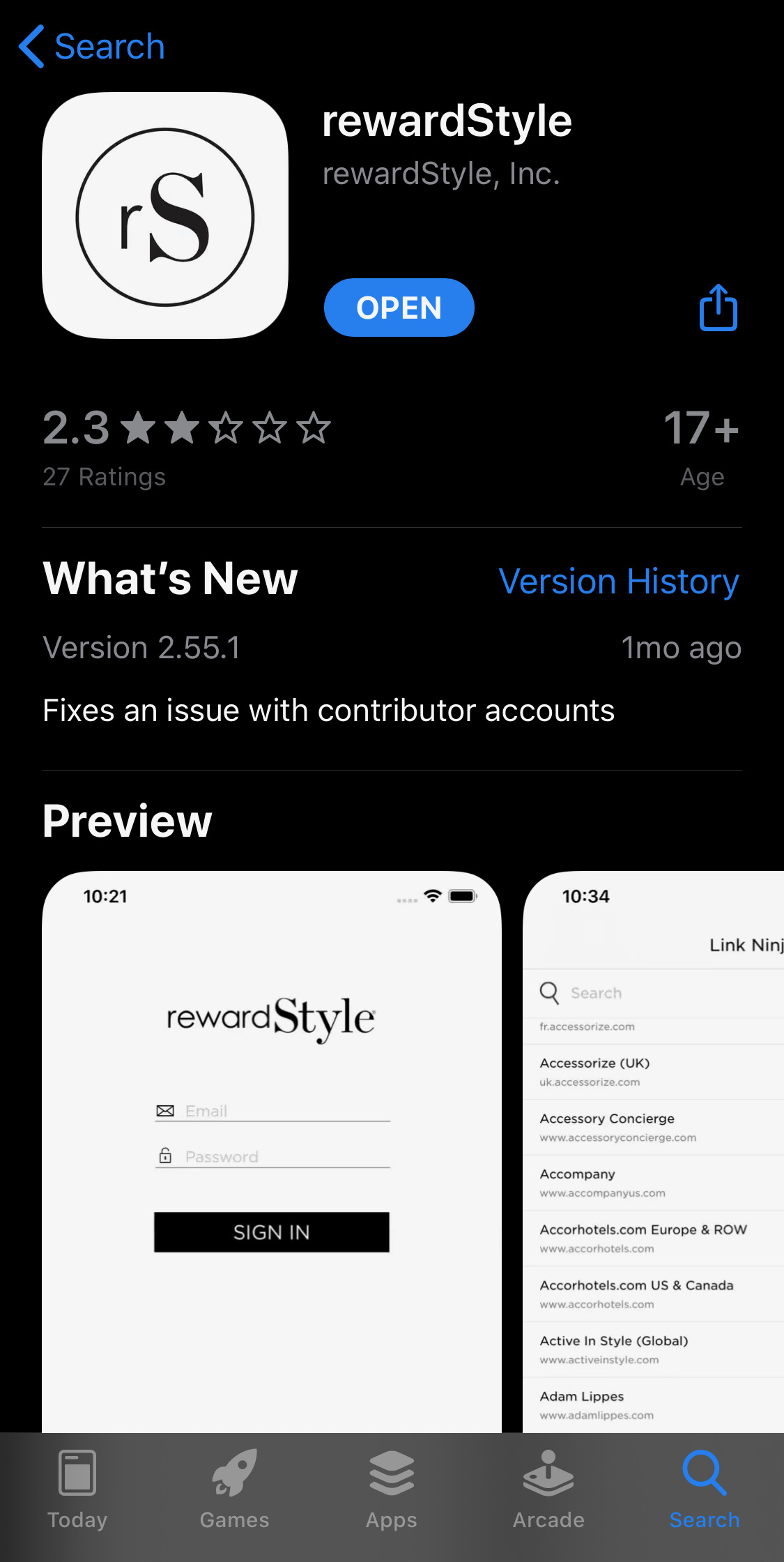Switch to the Arcade tab
This screenshot has width=784, height=1562.
point(548,1489)
